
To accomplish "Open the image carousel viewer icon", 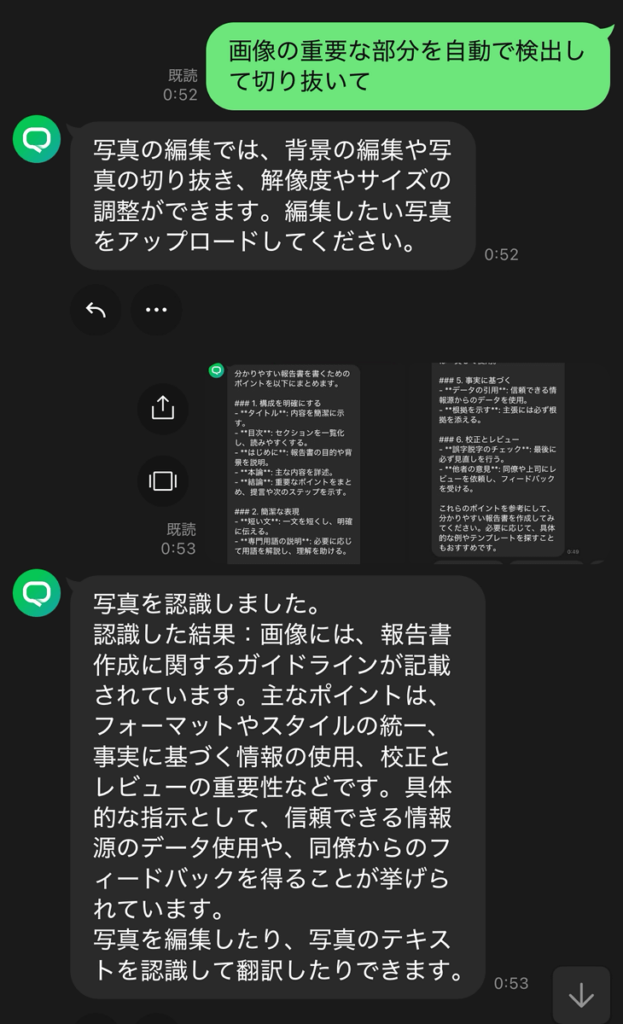I will coord(162,480).
